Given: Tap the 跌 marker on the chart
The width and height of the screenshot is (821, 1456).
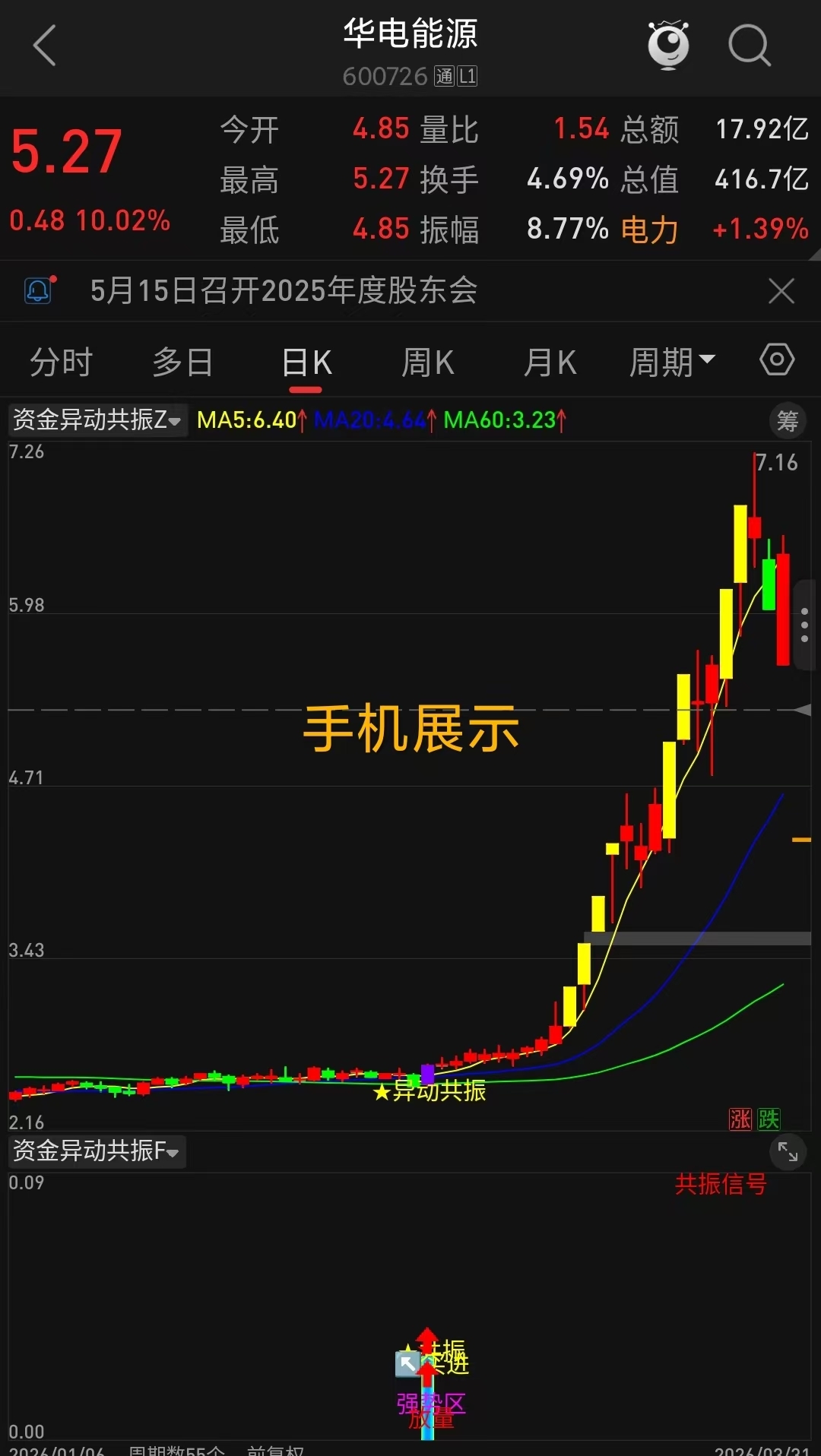Looking at the screenshot, I should tap(769, 1119).
